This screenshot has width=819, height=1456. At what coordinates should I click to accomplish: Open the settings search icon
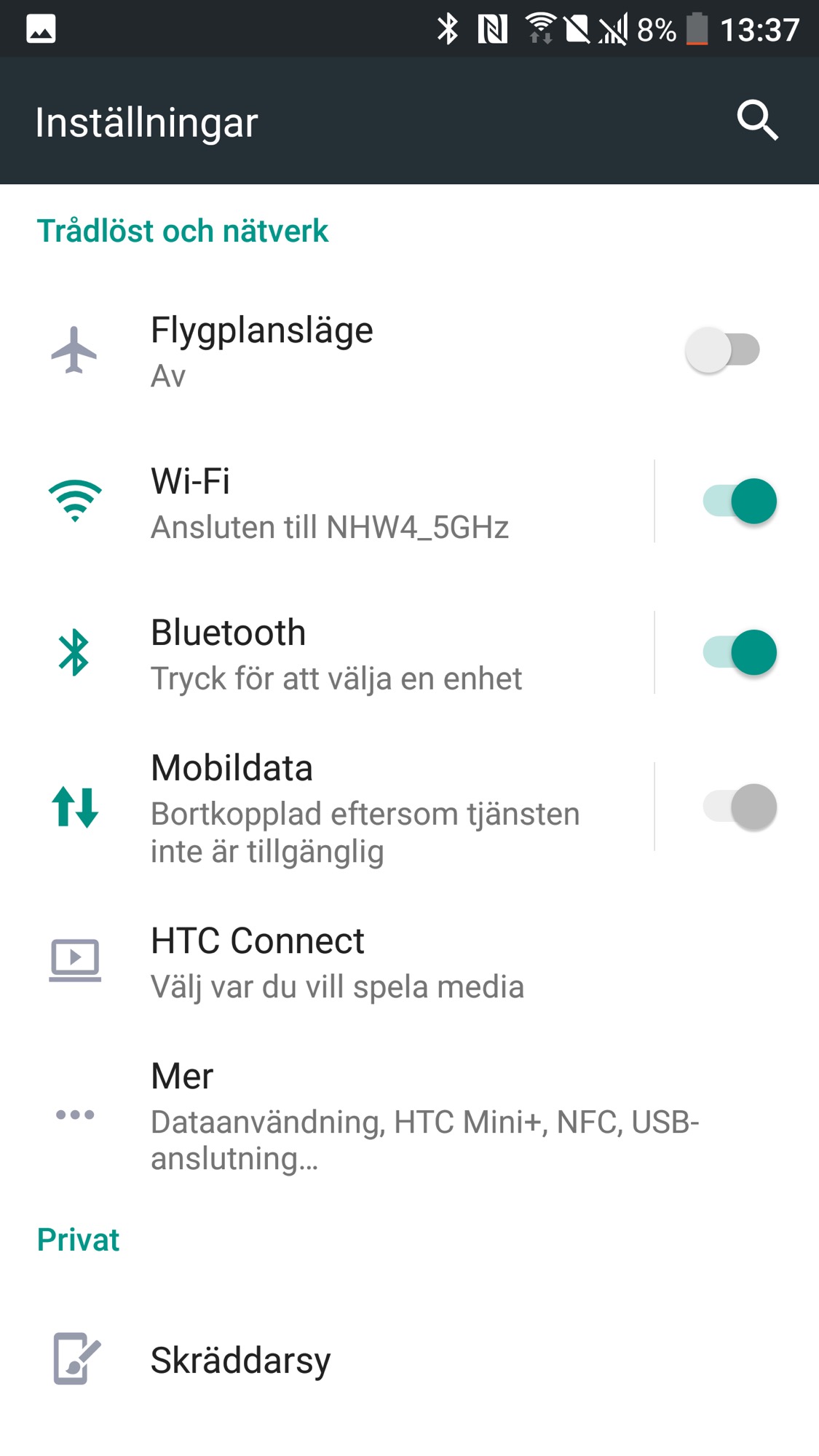tap(757, 120)
